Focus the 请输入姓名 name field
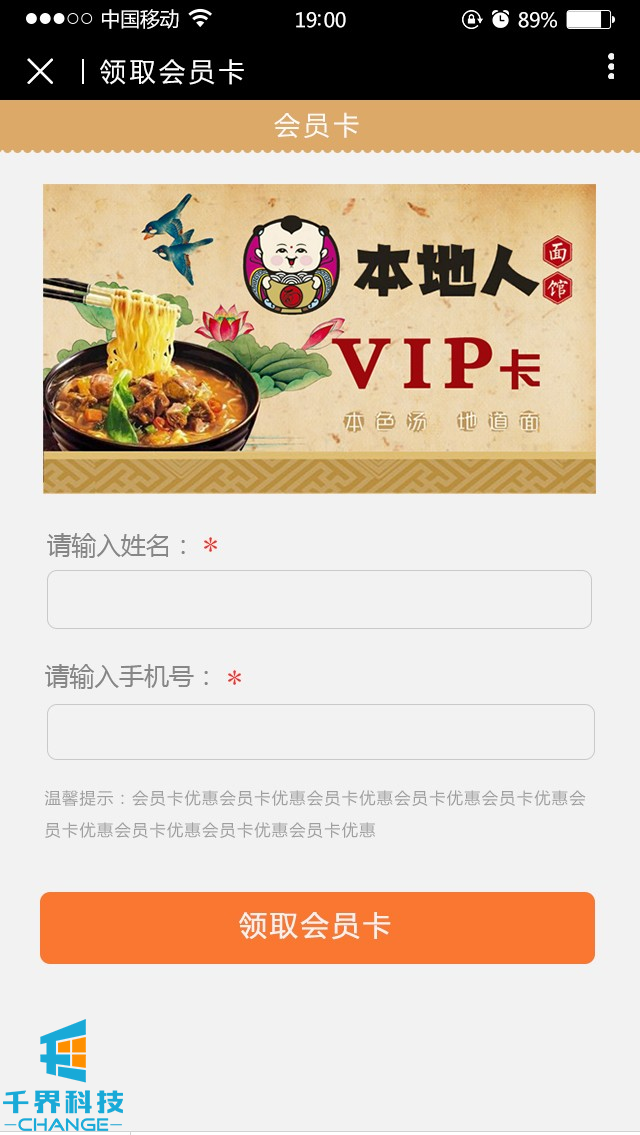The height and width of the screenshot is (1135, 640). pyautogui.click(x=319, y=599)
